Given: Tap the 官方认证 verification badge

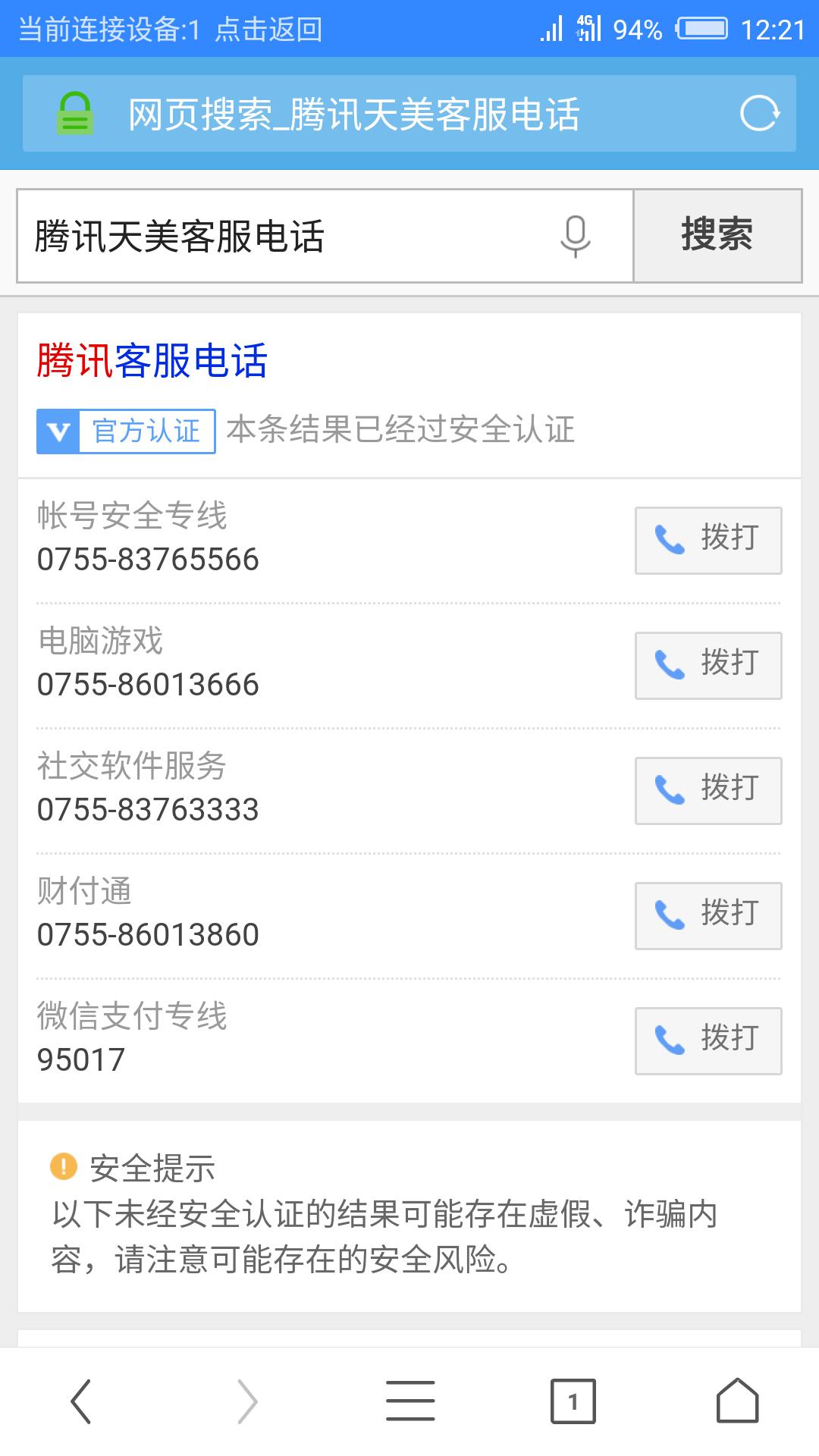Looking at the screenshot, I should pos(146,431).
